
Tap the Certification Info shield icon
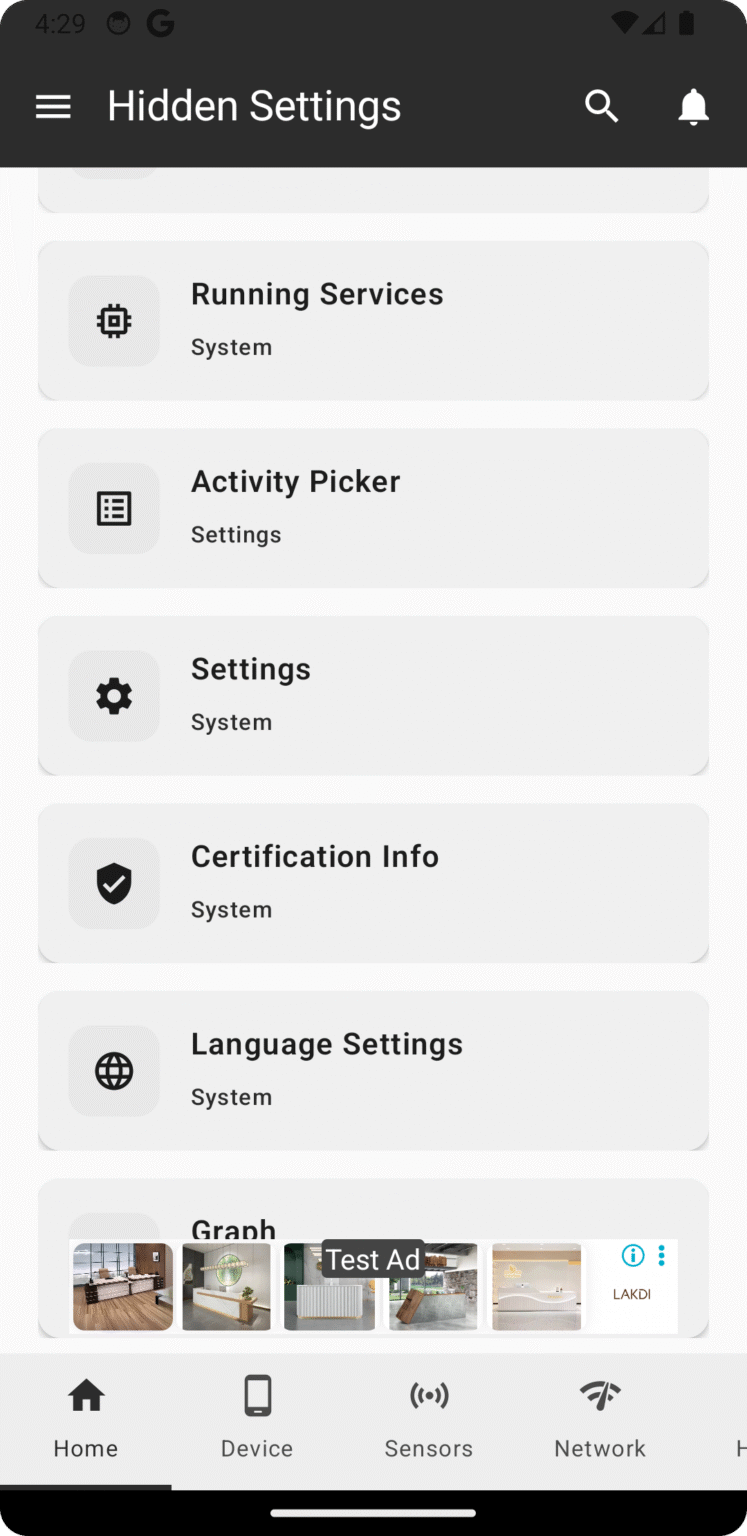coord(113,883)
